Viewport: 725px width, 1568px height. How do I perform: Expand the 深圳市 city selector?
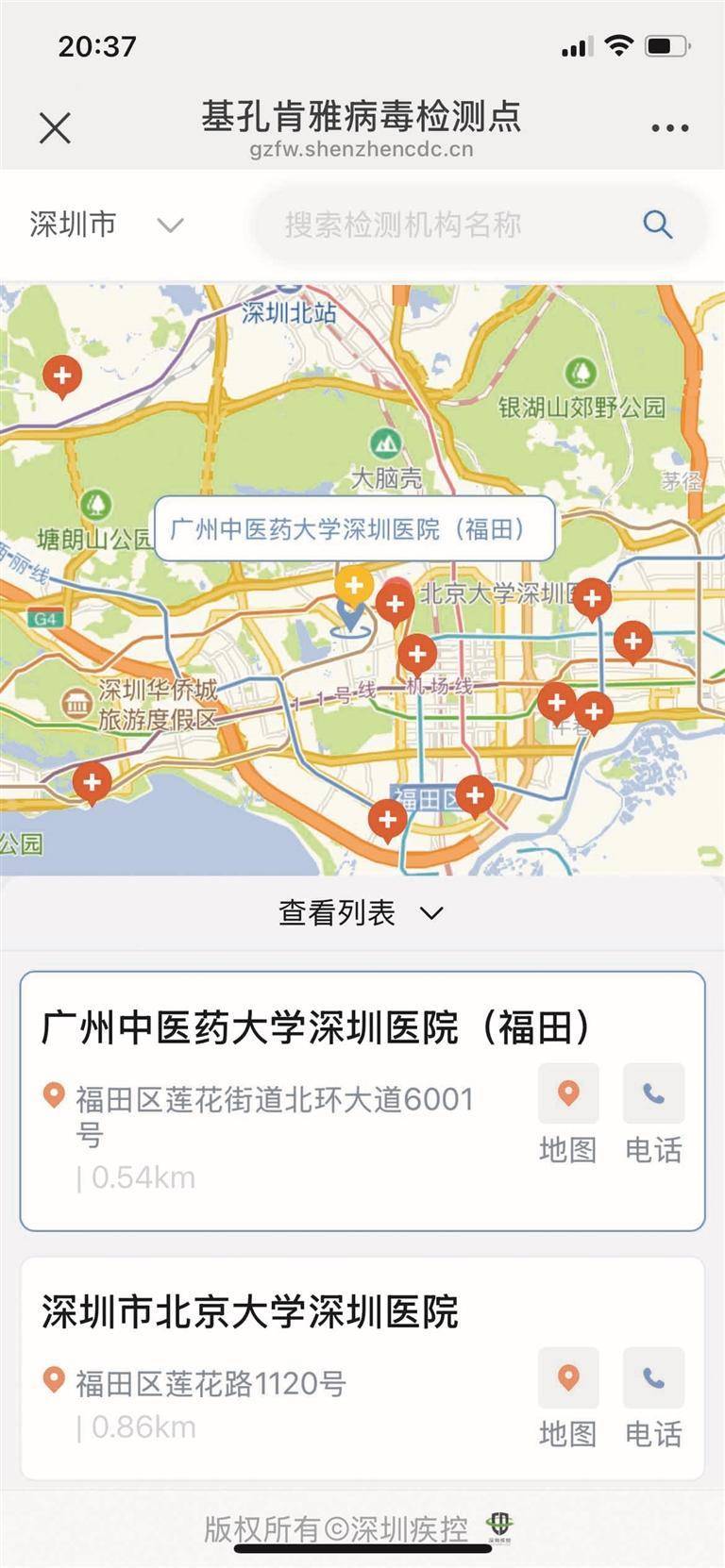[106, 225]
